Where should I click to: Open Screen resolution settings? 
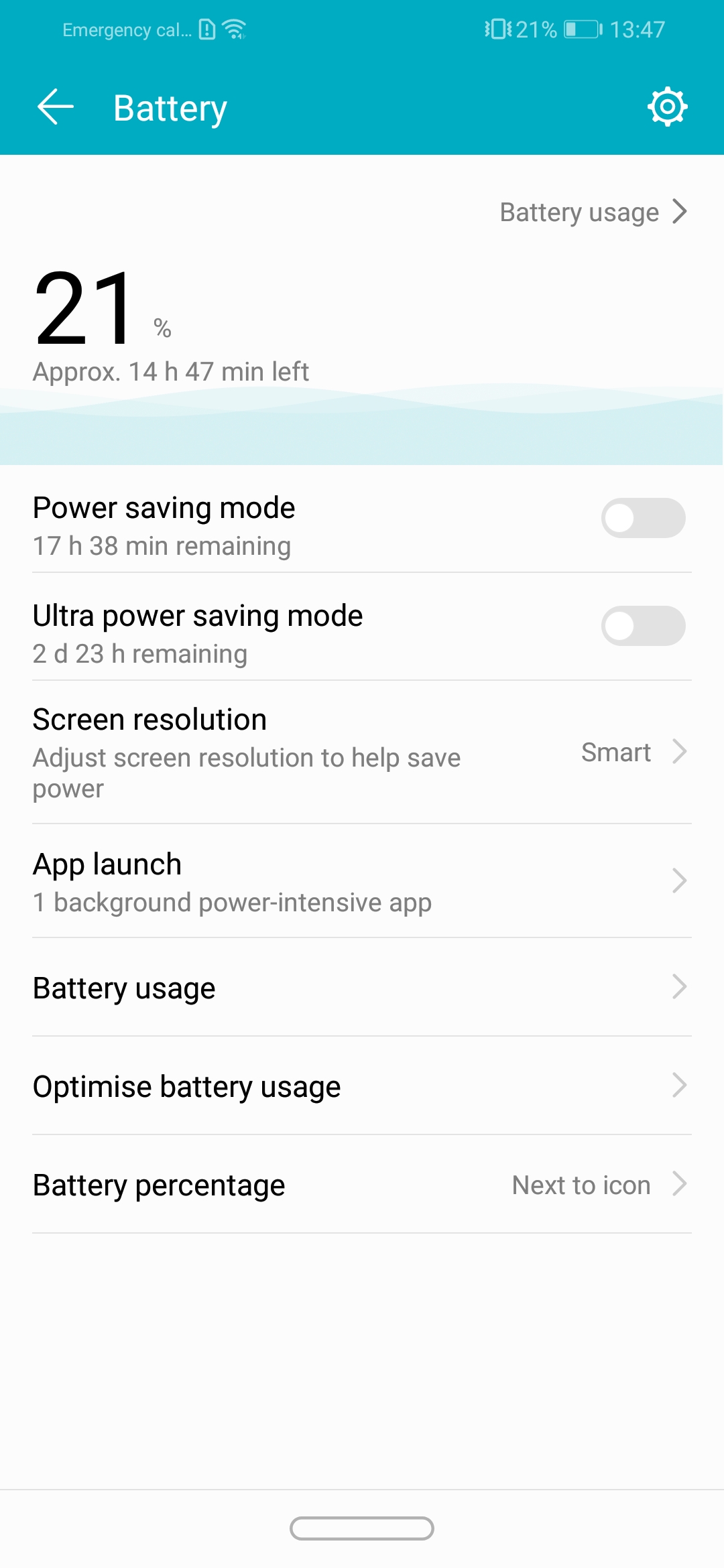(x=362, y=753)
